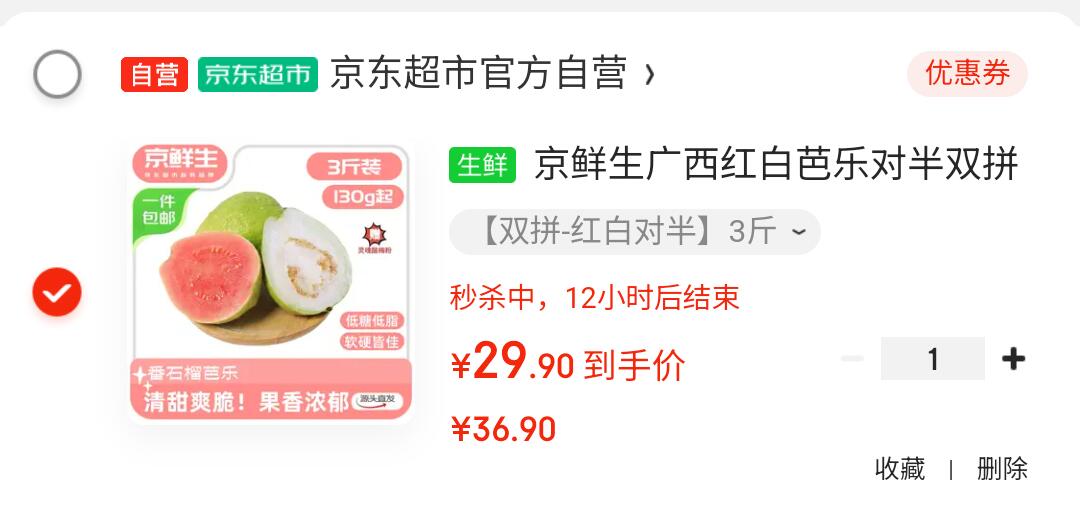Screen dimensions: 1080x517
Task: Uncheck the 京鲜生 guava item
Action: [x=57, y=292]
